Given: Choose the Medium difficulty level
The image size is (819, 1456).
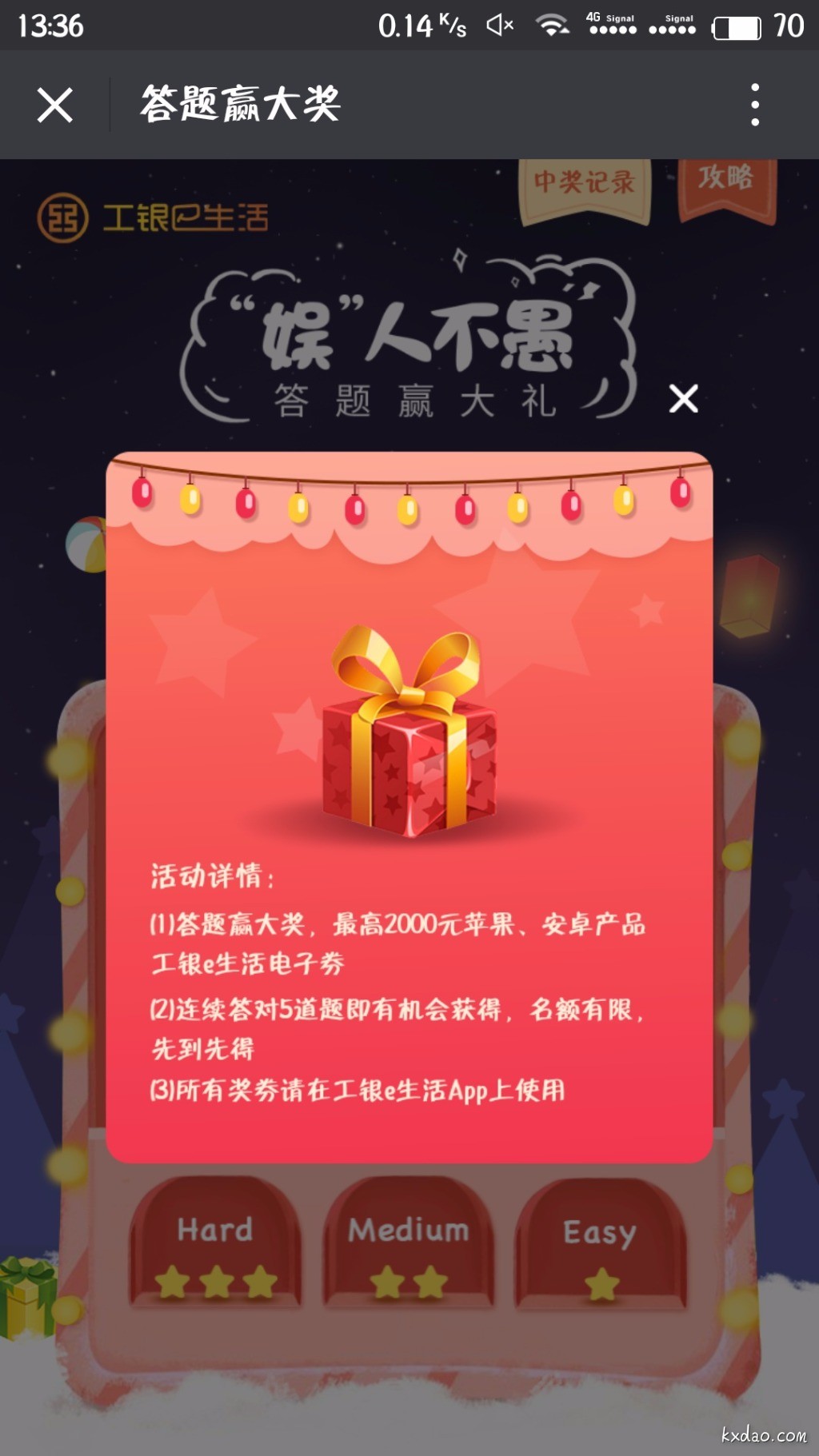Looking at the screenshot, I should (409, 1243).
